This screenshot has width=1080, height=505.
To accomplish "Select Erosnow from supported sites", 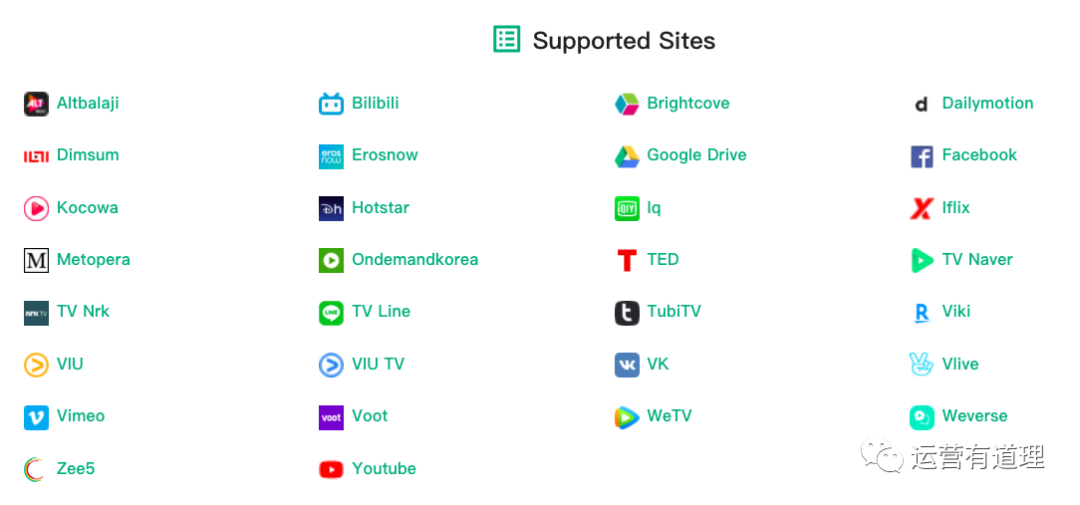I will (384, 155).
